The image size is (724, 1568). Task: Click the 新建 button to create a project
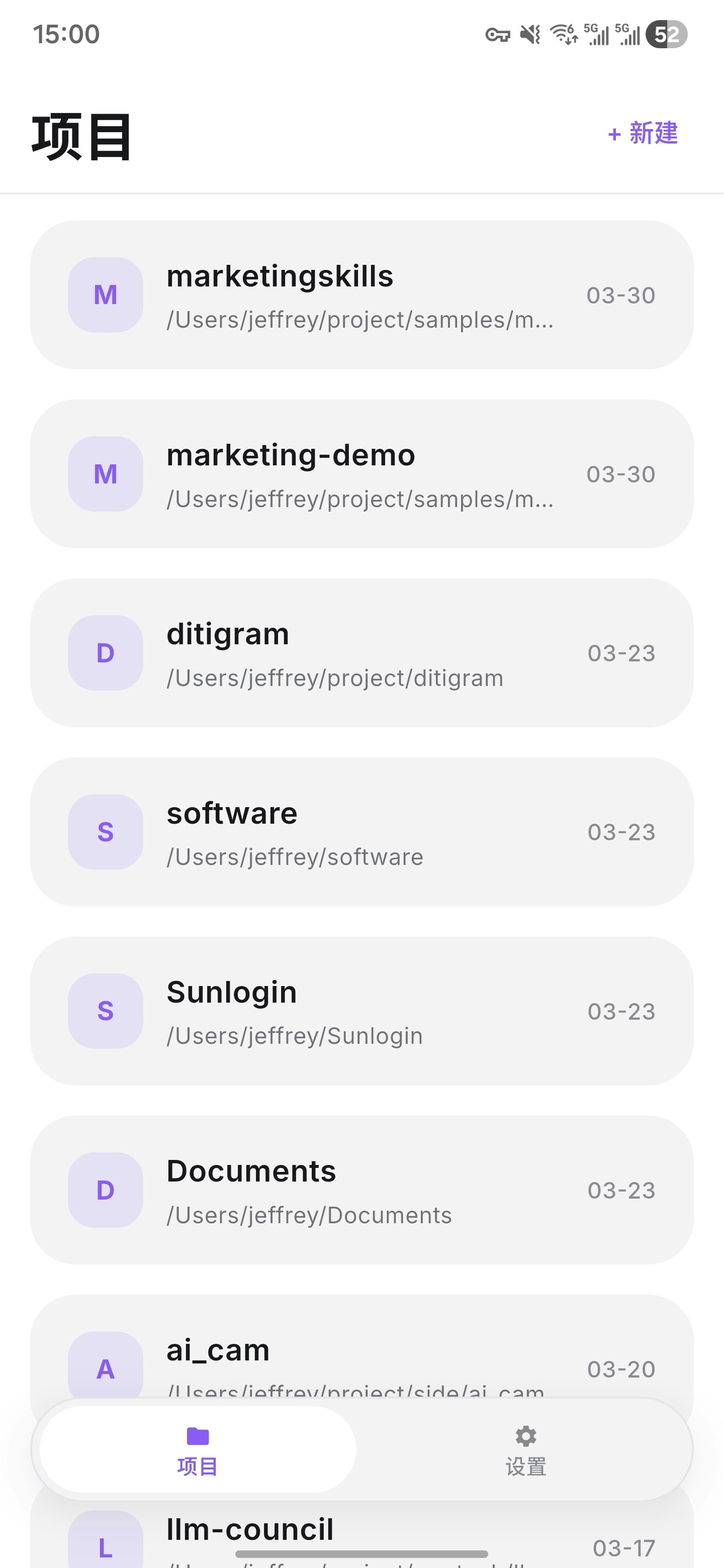tap(642, 134)
